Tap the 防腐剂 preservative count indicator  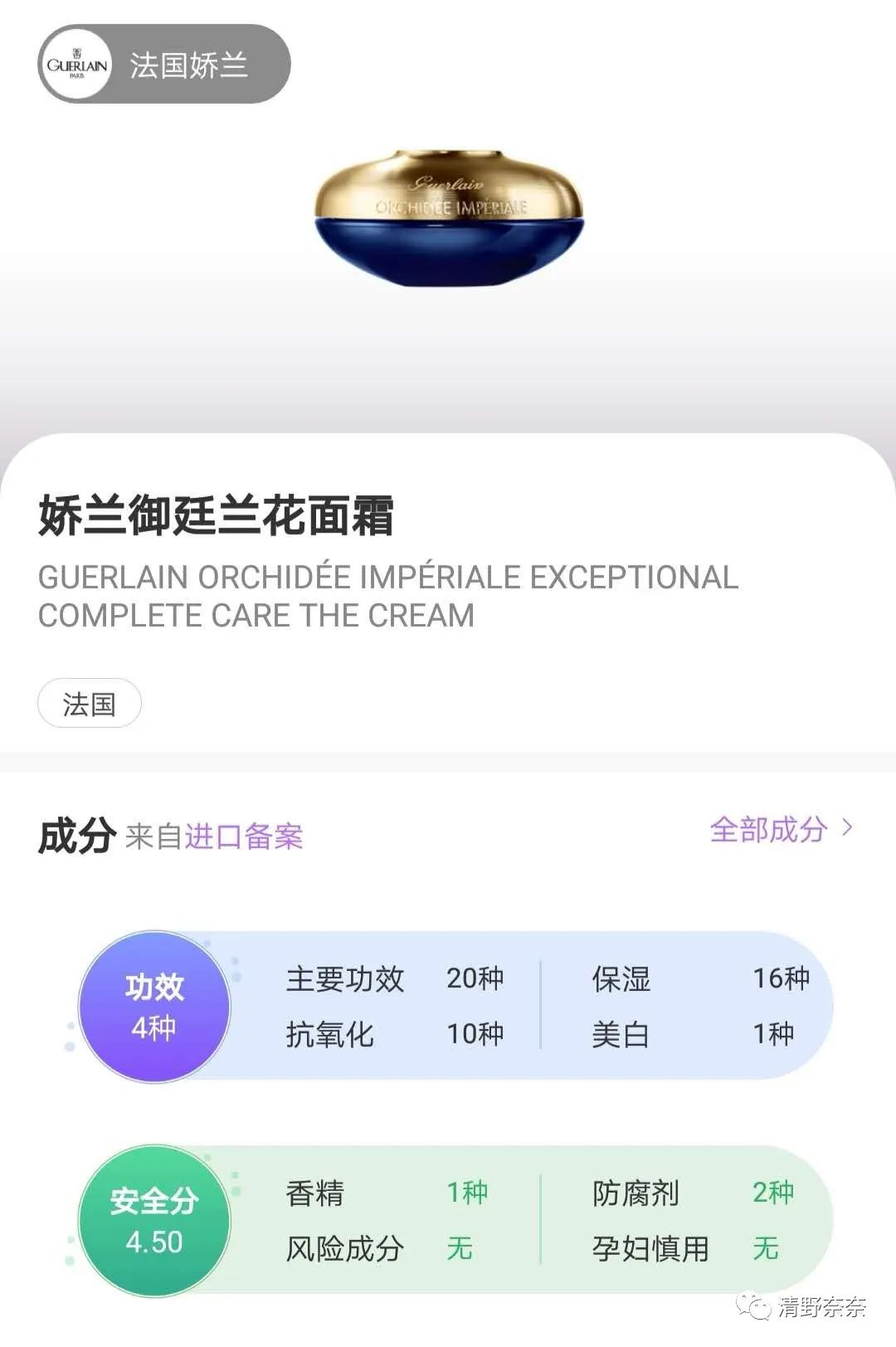(635, 1193)
